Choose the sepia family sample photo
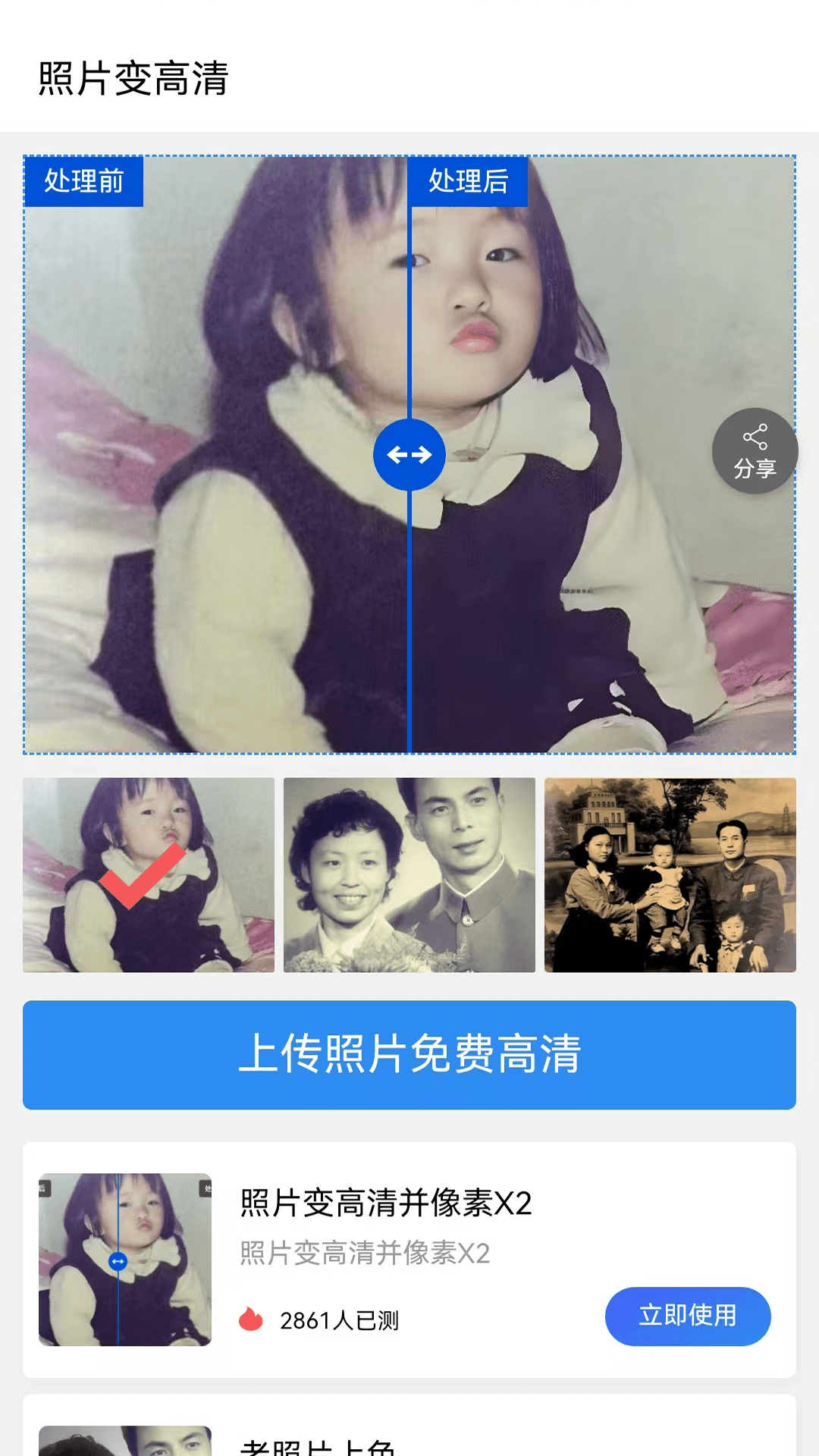The height and width of the screenshot is (1456, 819). pyautogui.click(x=670, y=875)
